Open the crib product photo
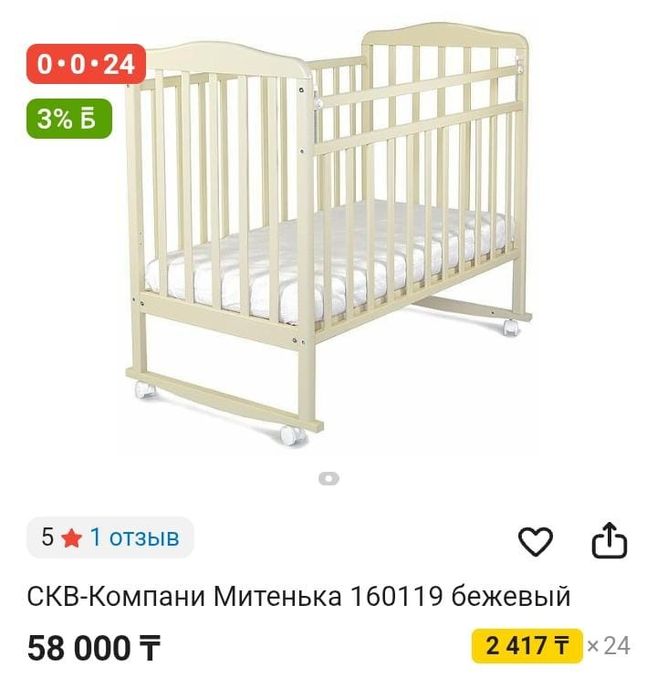This screenshot has height=699, width=657. 330,240
